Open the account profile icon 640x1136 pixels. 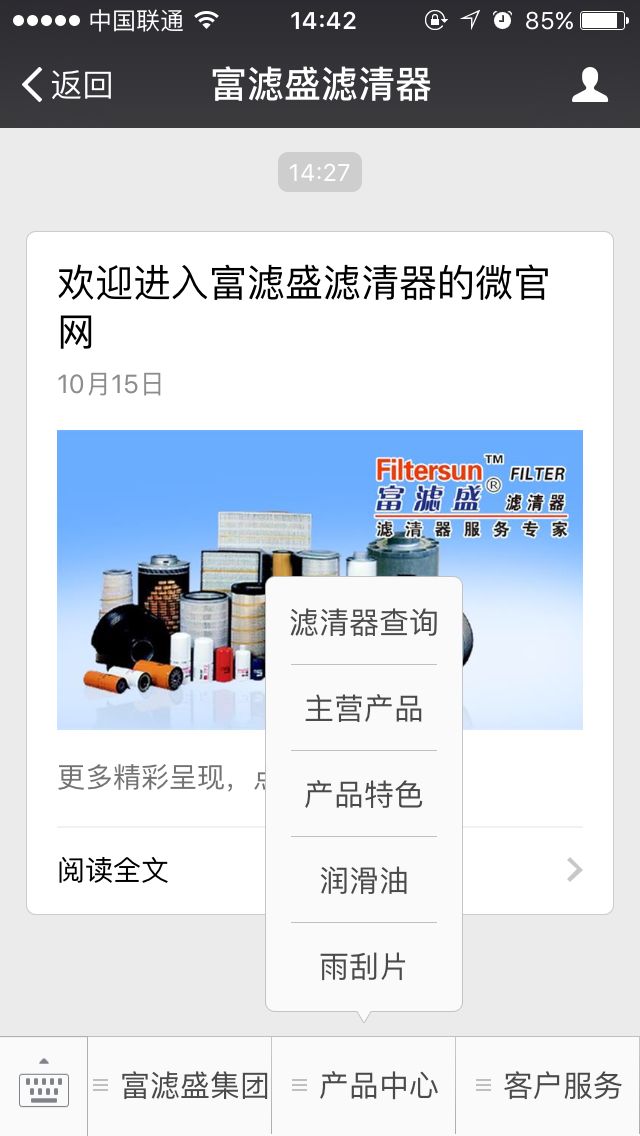tap(589, 85)
